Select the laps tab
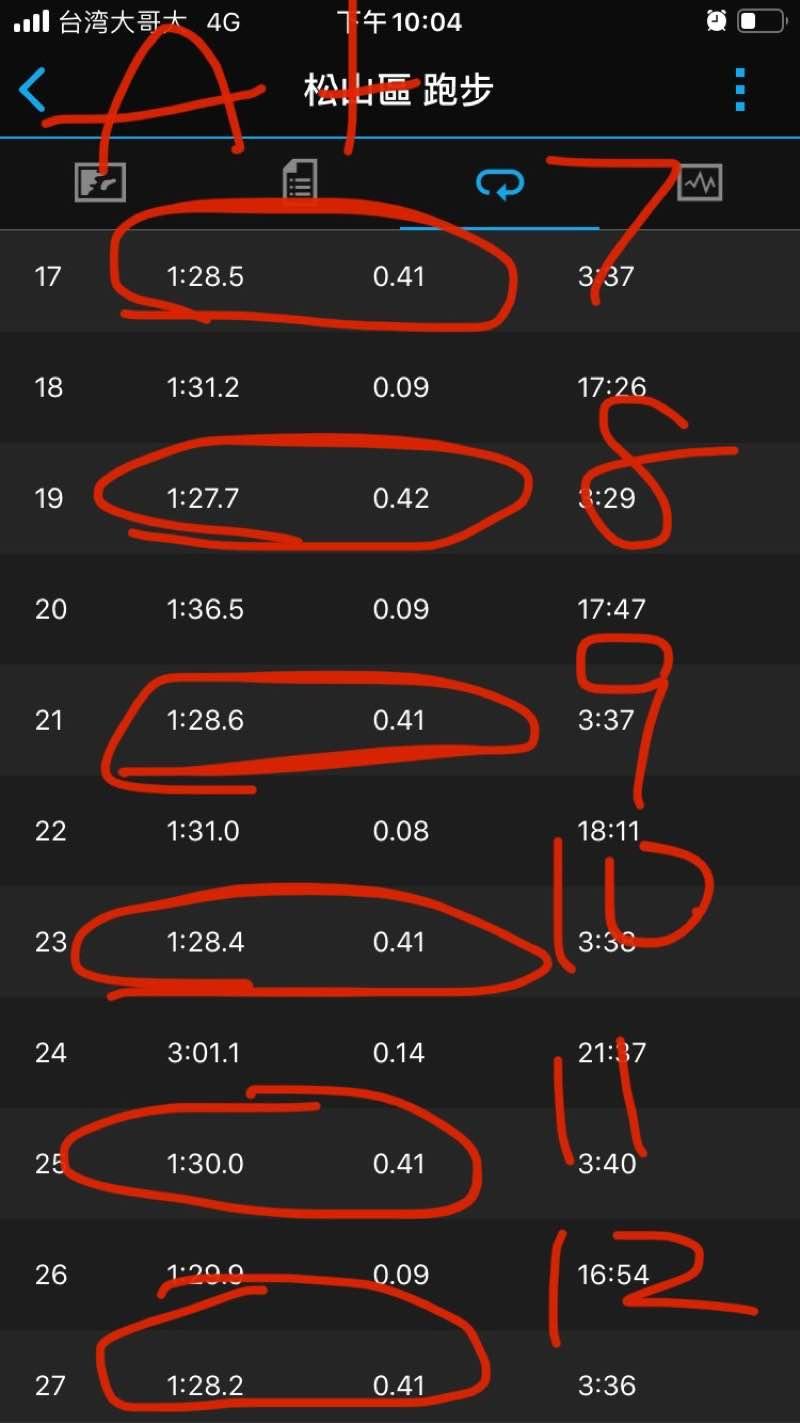The width and height of the screenshot is (800, 1423). (x=500, y=183)
